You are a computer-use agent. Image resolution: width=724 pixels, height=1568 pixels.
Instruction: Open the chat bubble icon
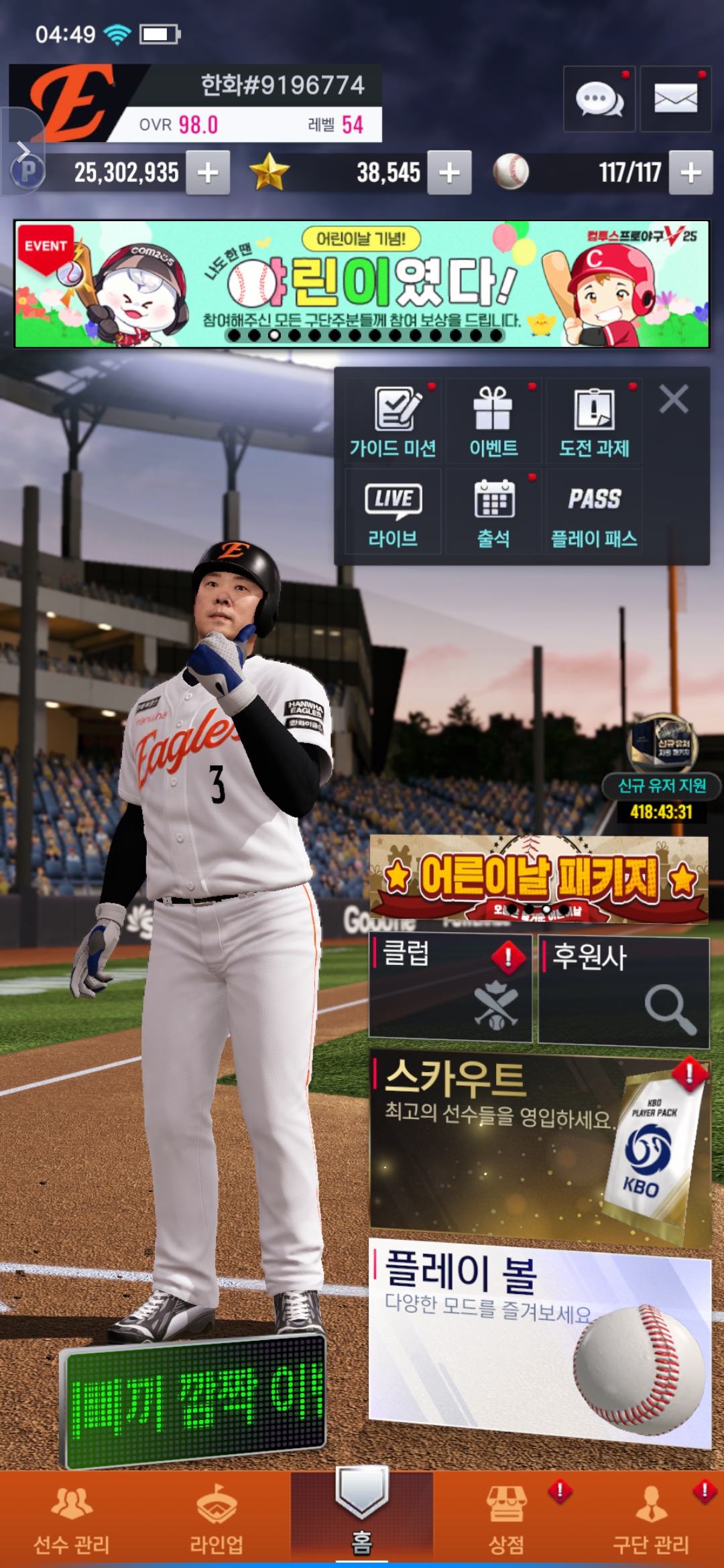coord(599,99)
